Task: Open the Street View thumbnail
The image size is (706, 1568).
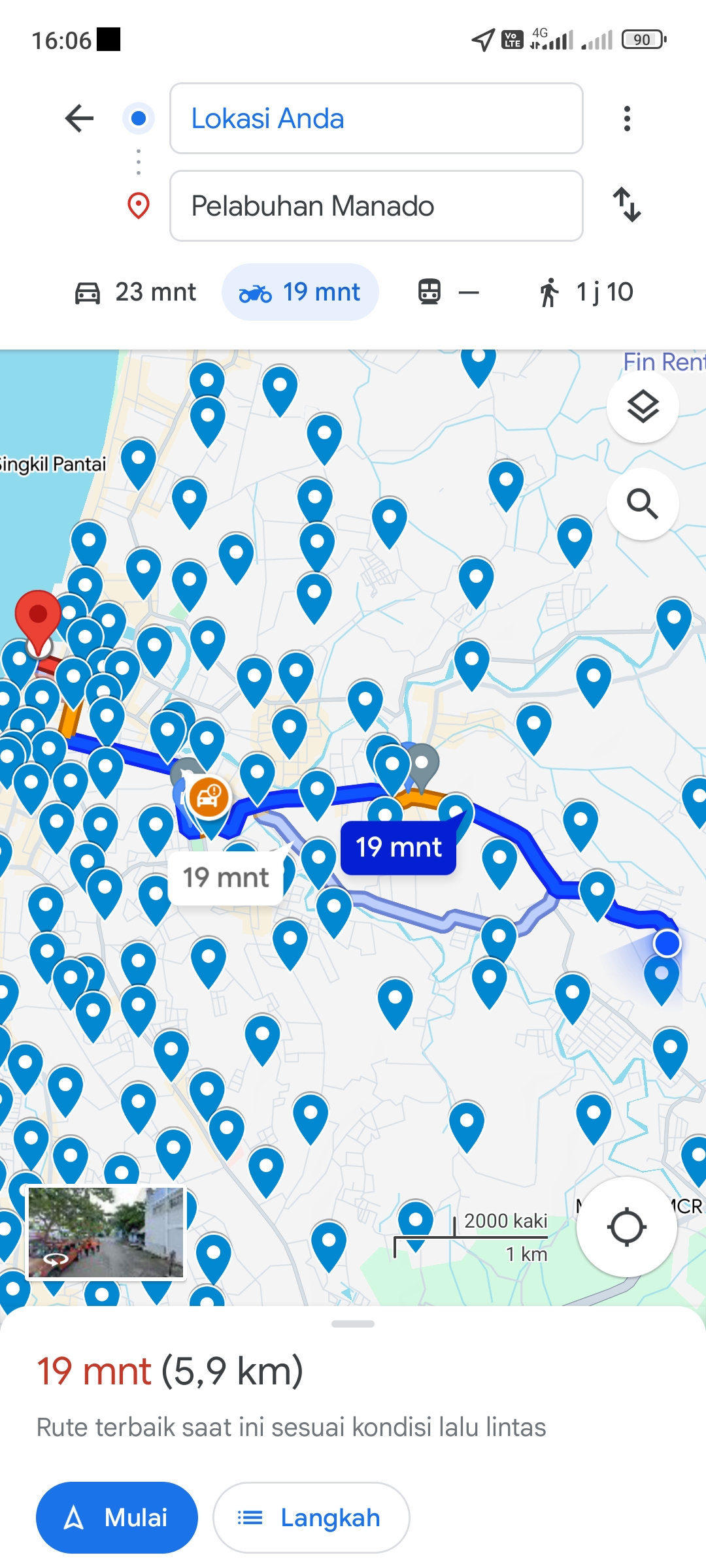Action: tap(106, 1232)
